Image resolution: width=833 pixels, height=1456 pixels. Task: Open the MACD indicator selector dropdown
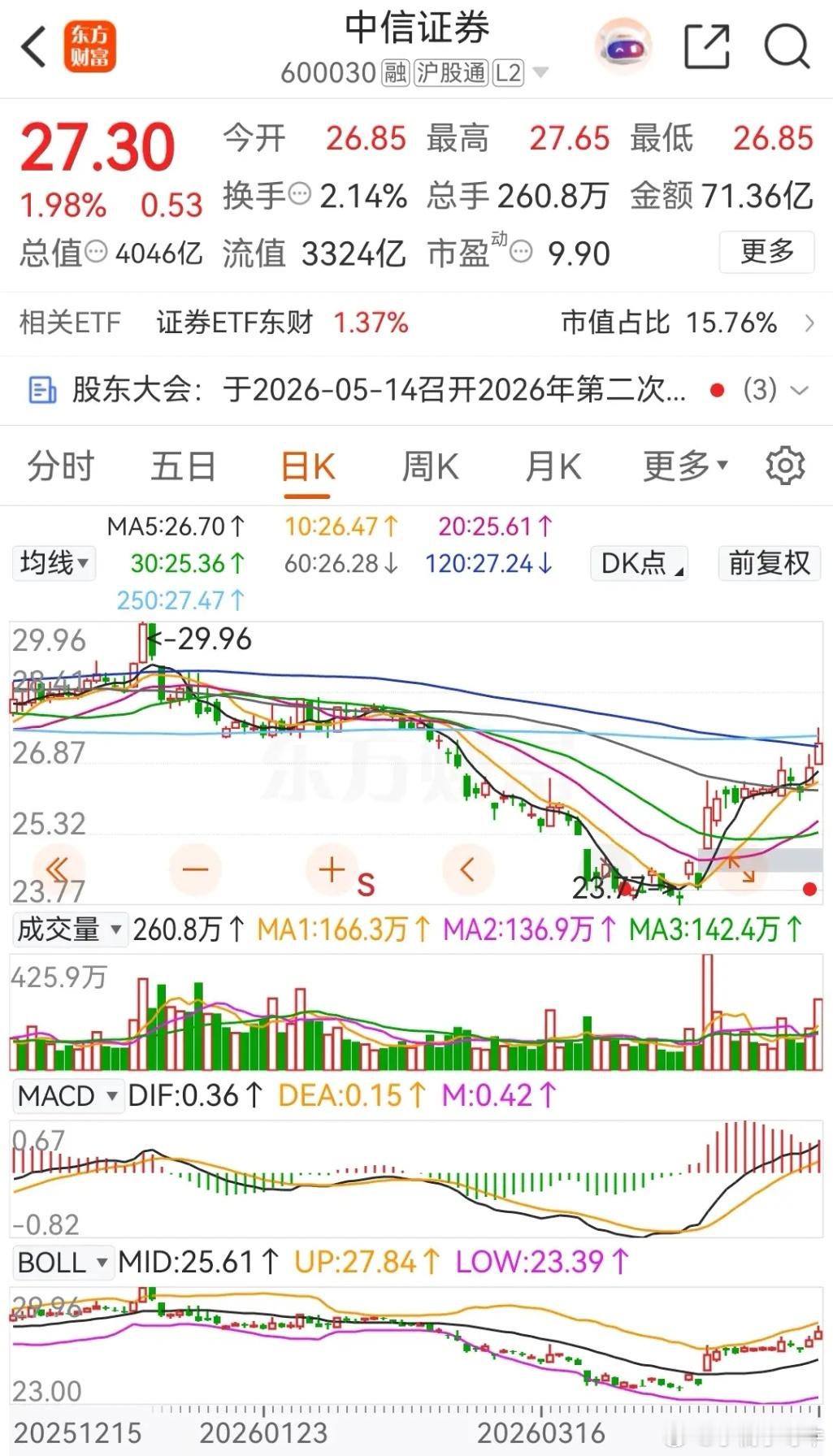pyautogui.click(x=68, y=1095)
